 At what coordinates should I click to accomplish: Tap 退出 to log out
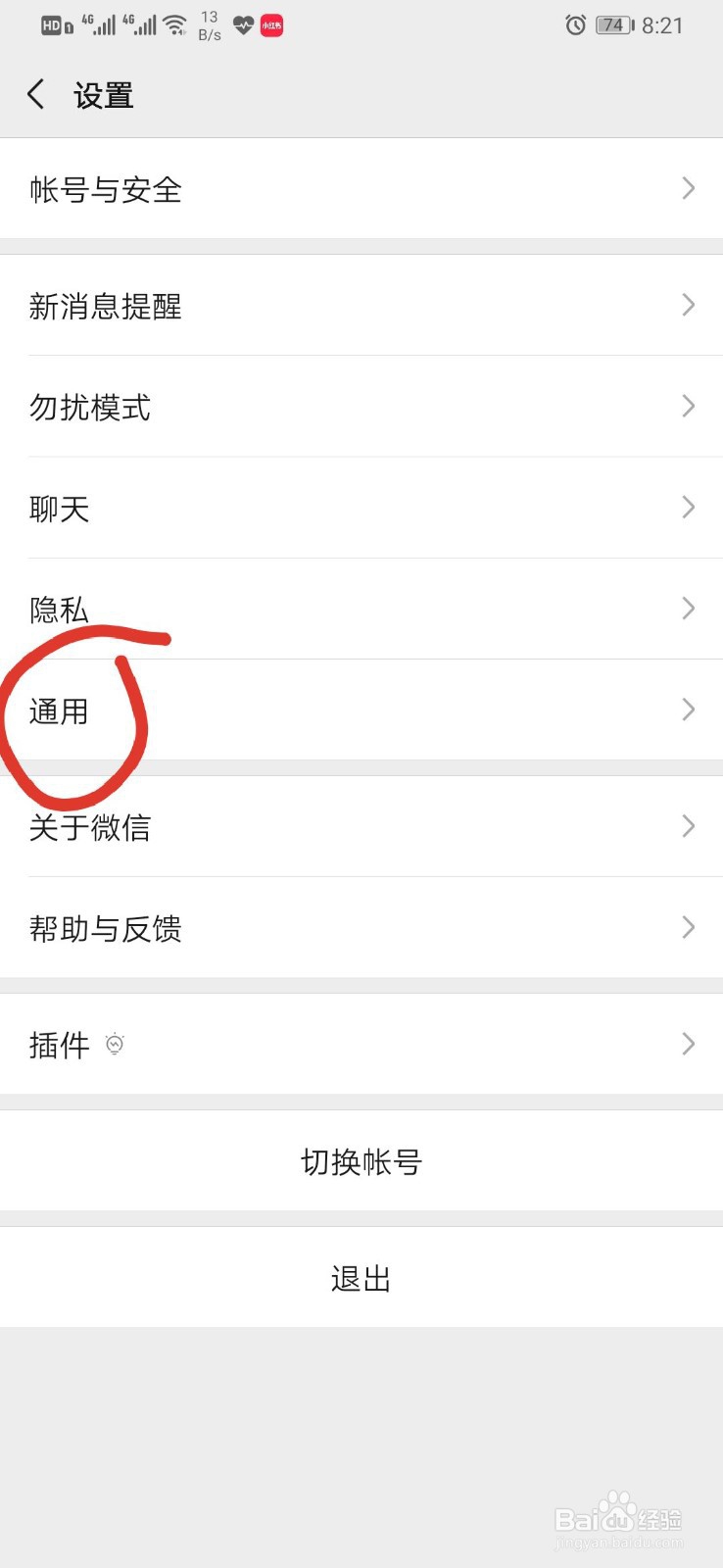(x=361, y=1277)
